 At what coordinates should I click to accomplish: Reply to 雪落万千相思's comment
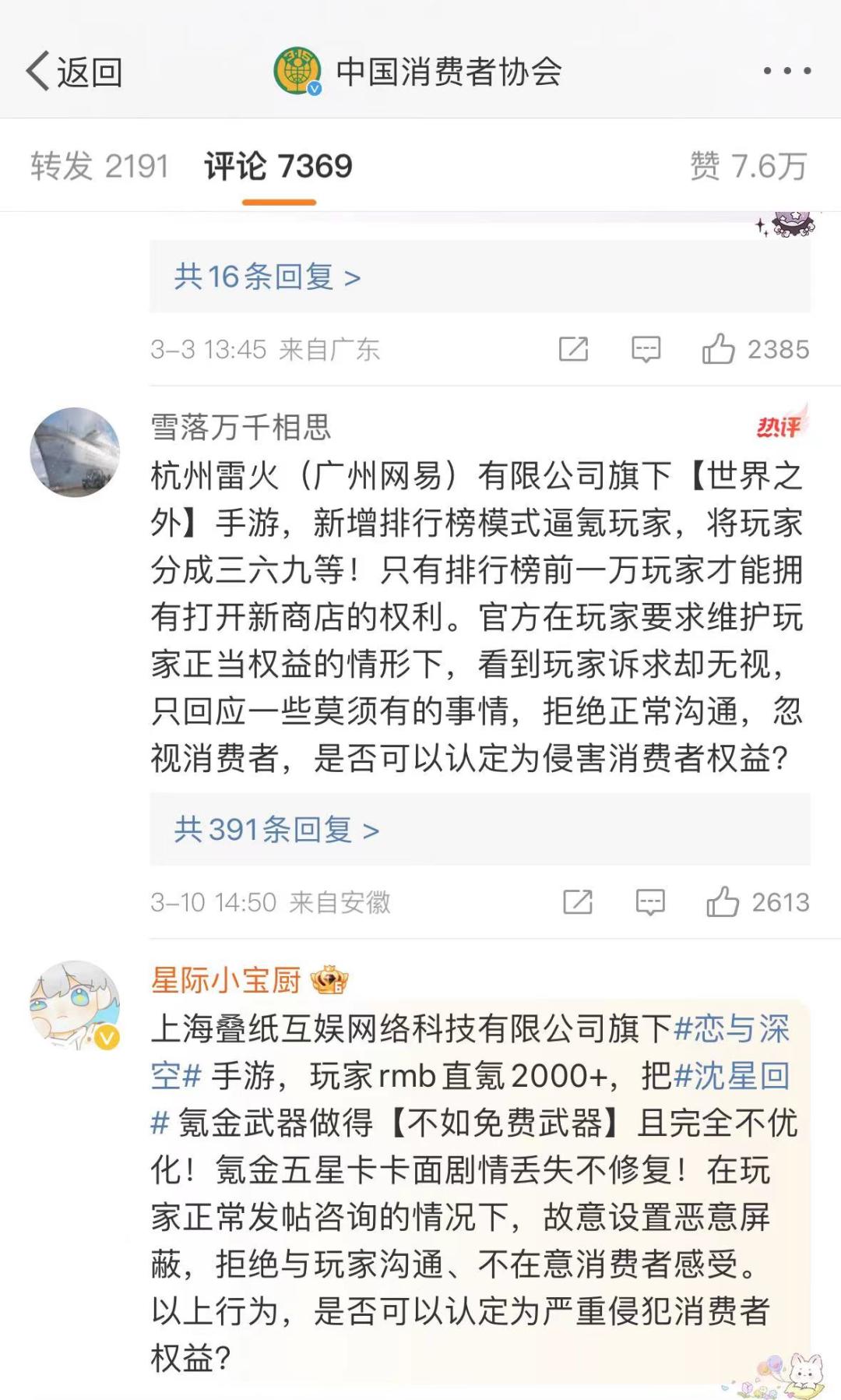649,902
